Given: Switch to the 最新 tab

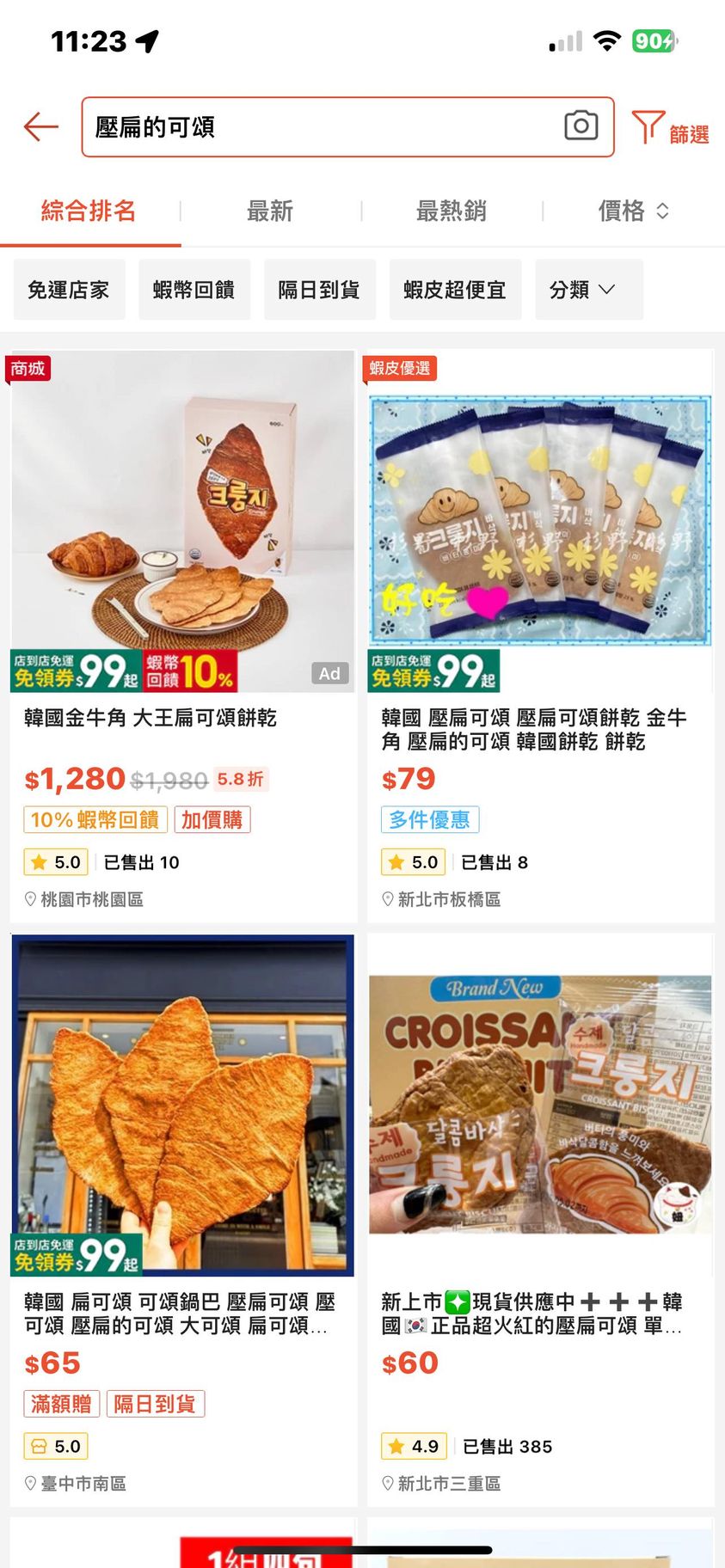Looking at the screenshot, I should click(270, 211).
